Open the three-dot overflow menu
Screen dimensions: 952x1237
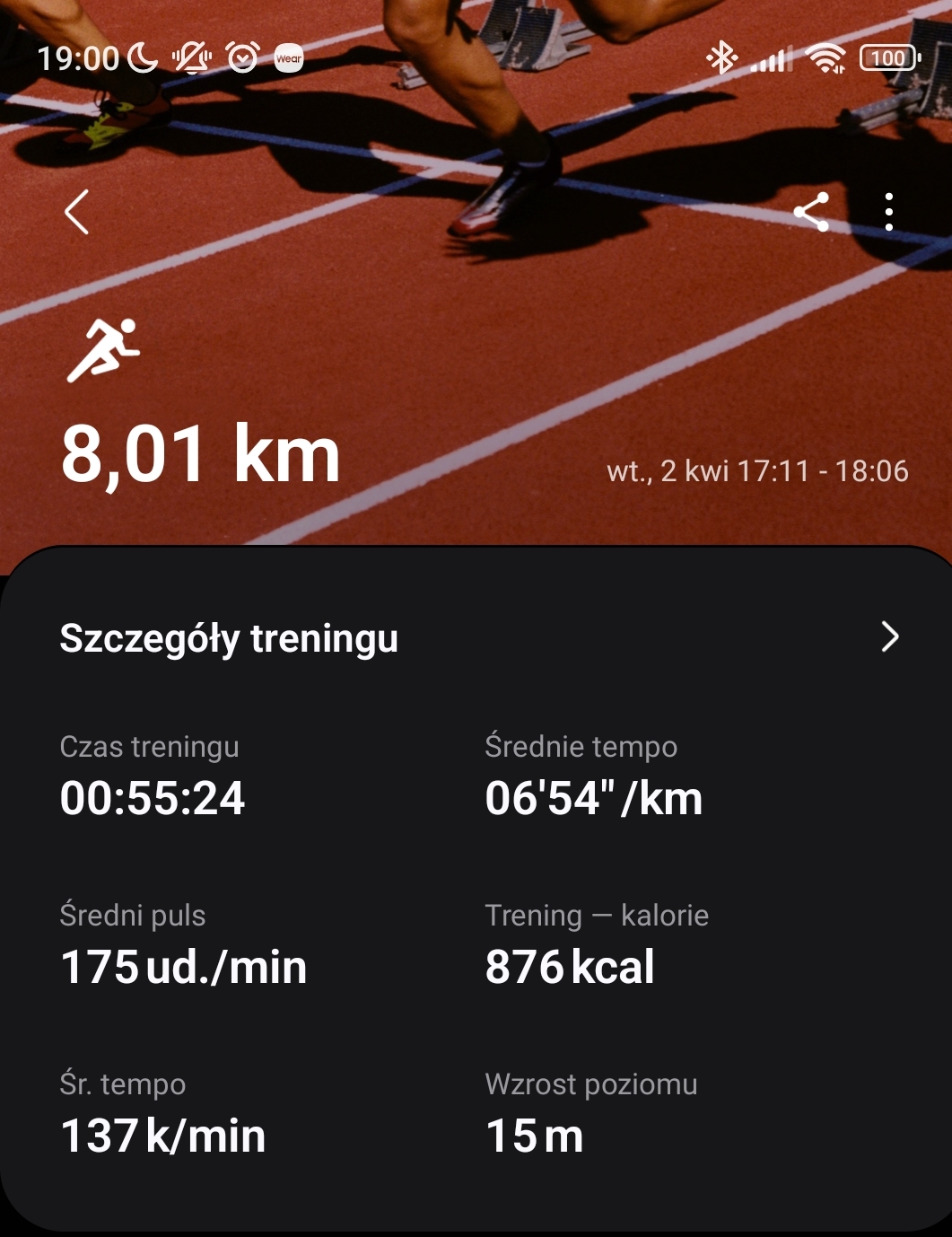pyautogui.click(x=888, y=212)
